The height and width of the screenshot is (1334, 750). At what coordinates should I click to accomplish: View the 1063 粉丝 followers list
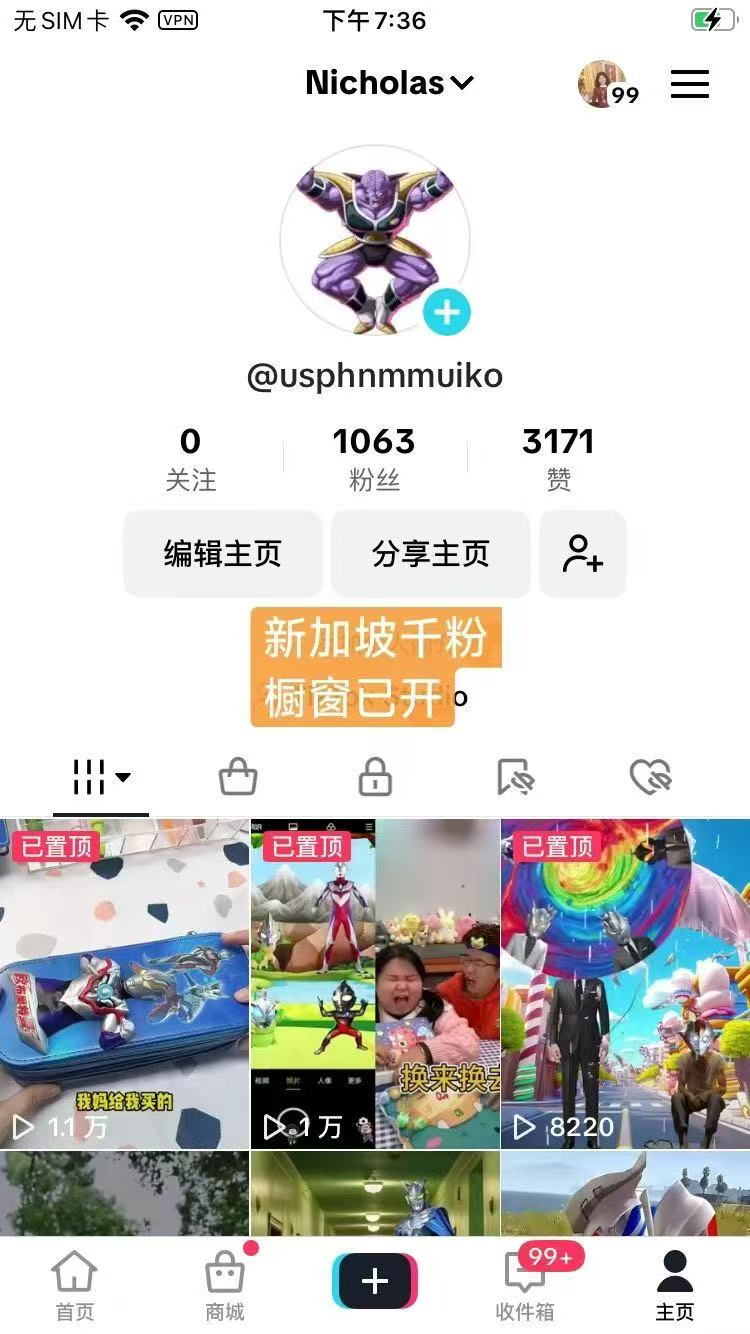pyautogui.click(x=374, y=458)
